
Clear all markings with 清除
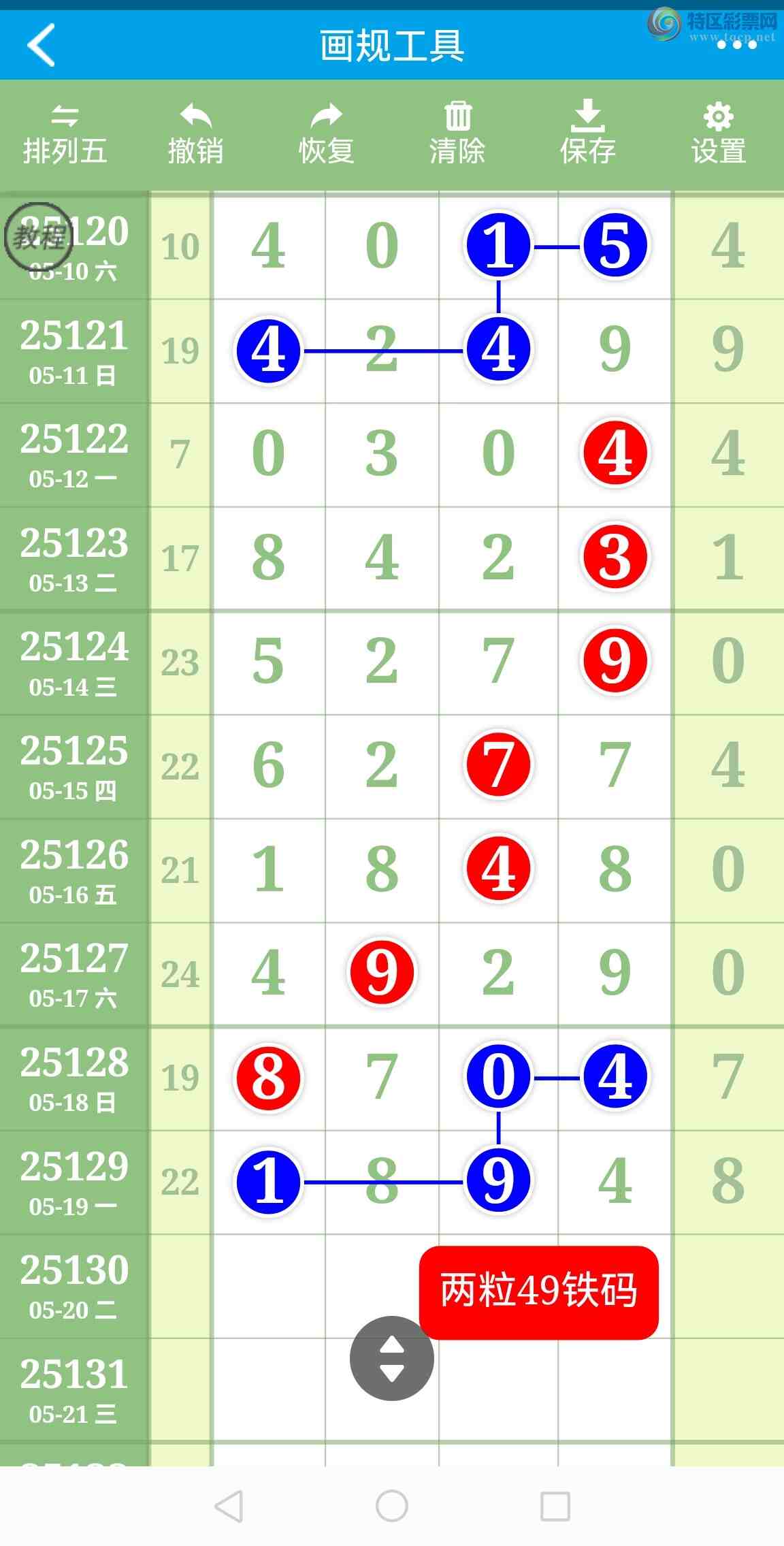point(457,135)
